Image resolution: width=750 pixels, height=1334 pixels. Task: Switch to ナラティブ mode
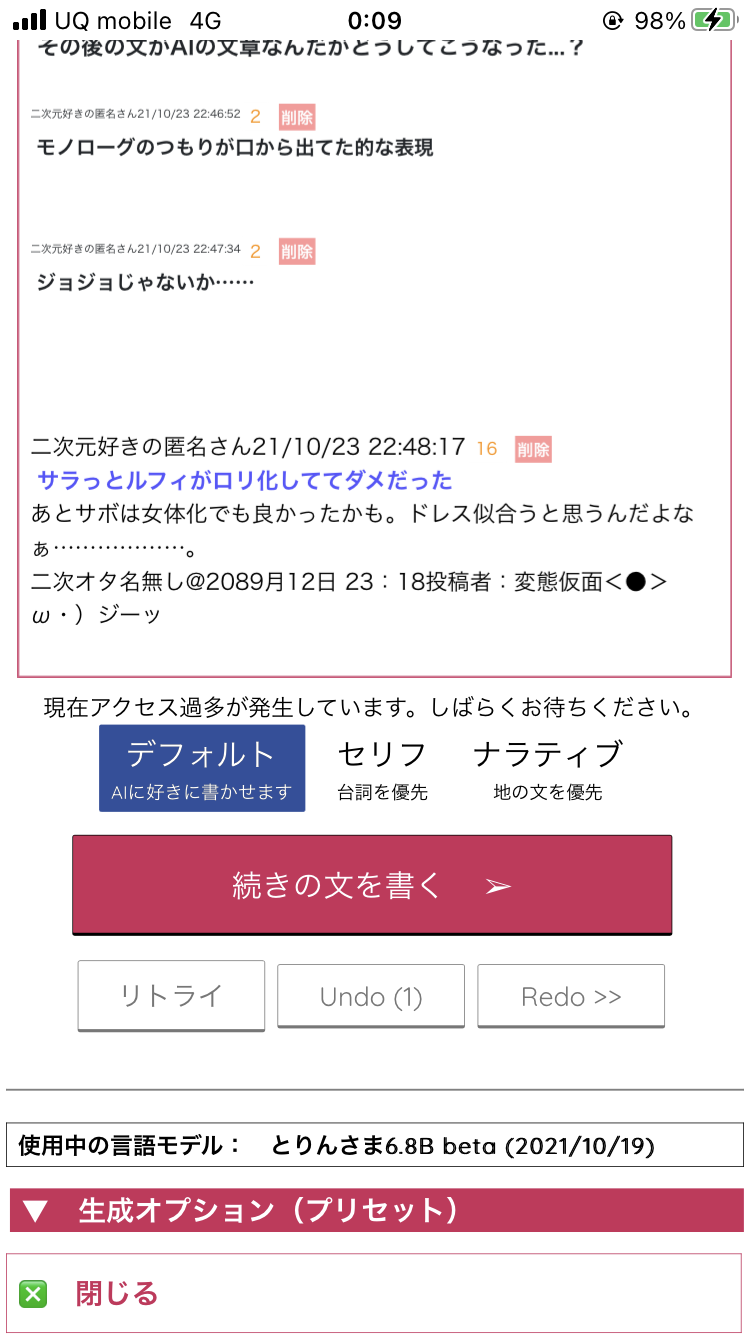pyautogui.click(x=548, y=768)
